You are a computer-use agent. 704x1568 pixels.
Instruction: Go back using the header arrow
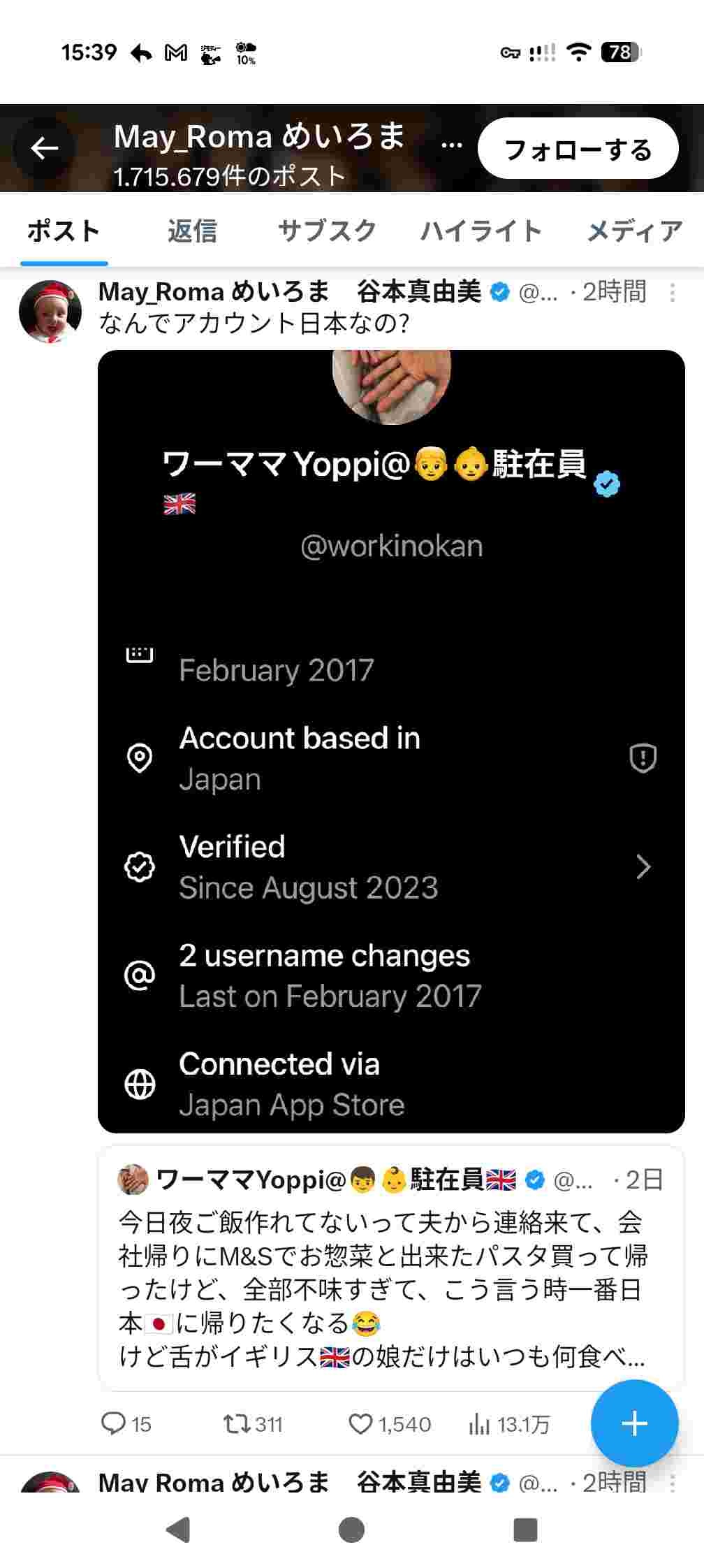pos(45,148)
